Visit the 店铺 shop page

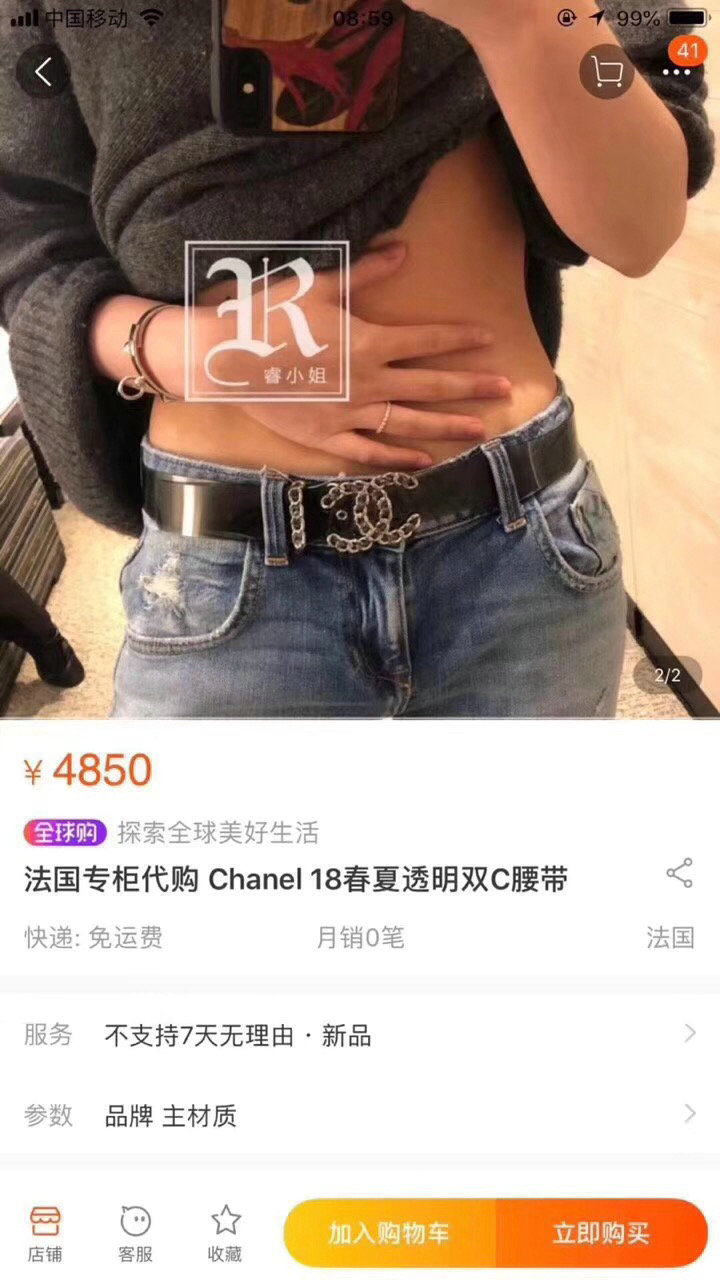coord(44,1233)
